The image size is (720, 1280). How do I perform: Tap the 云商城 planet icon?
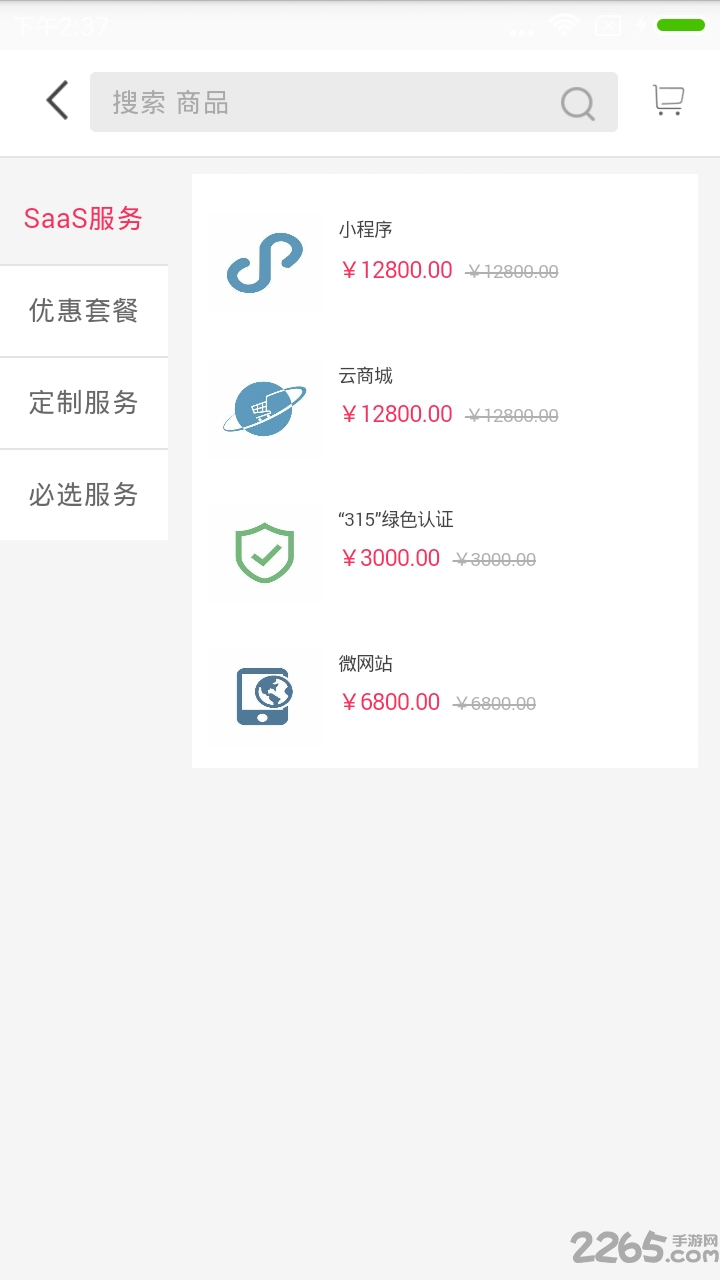[263, 408]
